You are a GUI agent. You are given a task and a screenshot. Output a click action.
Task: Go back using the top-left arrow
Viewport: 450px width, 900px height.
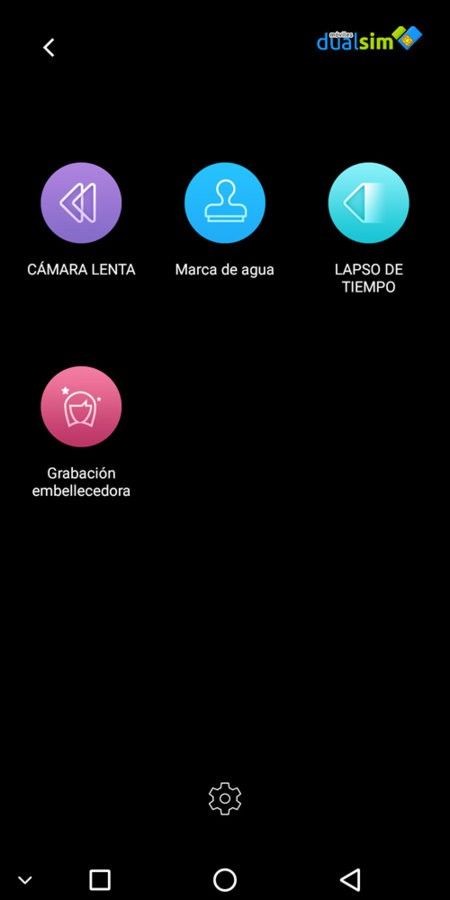tap(49, 48)
